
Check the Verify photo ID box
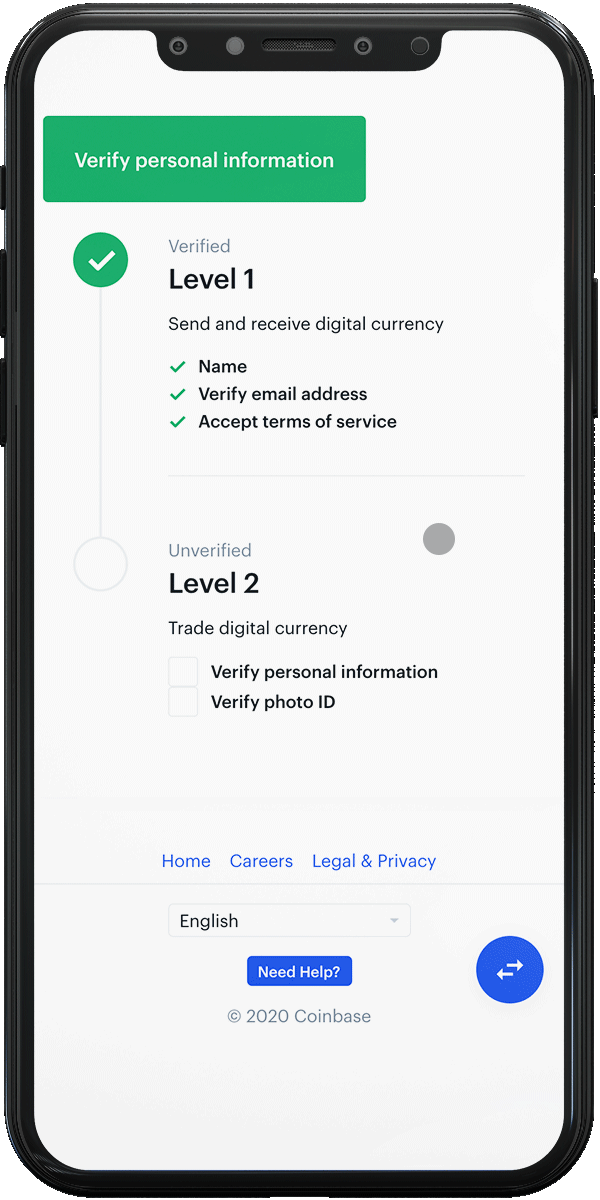coord(183,702)
